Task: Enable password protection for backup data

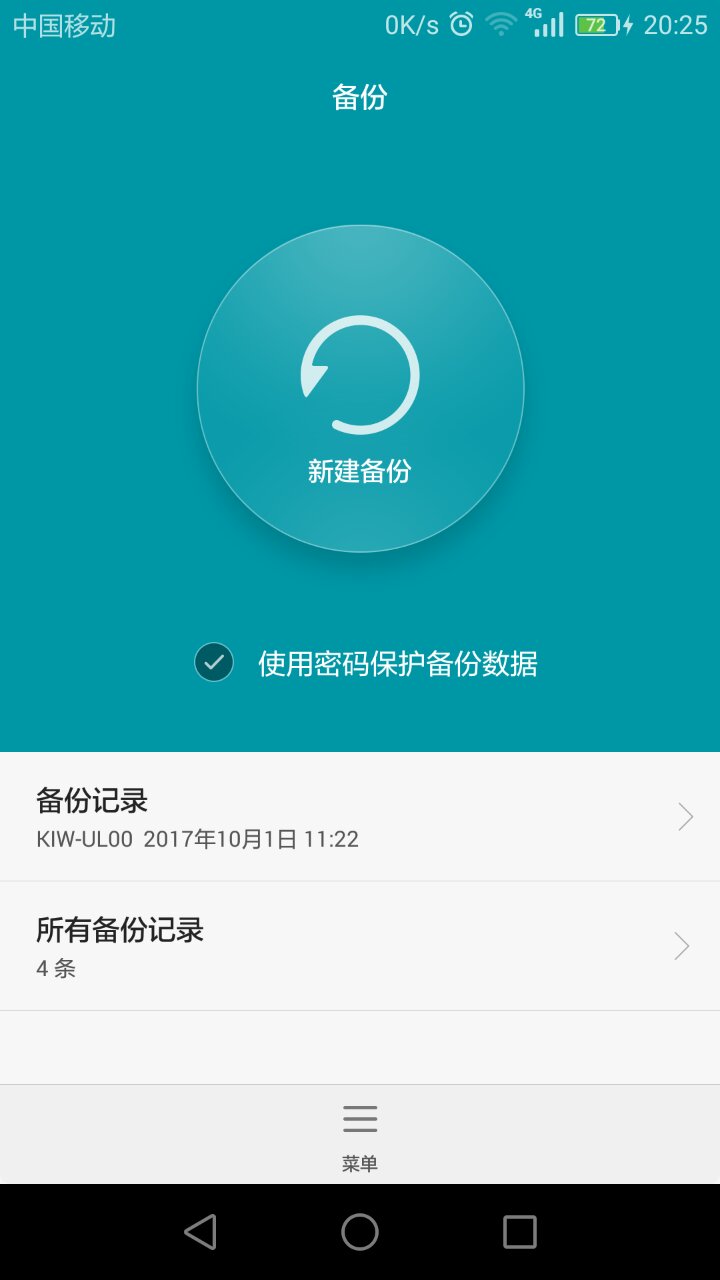Action: [213, 662]
